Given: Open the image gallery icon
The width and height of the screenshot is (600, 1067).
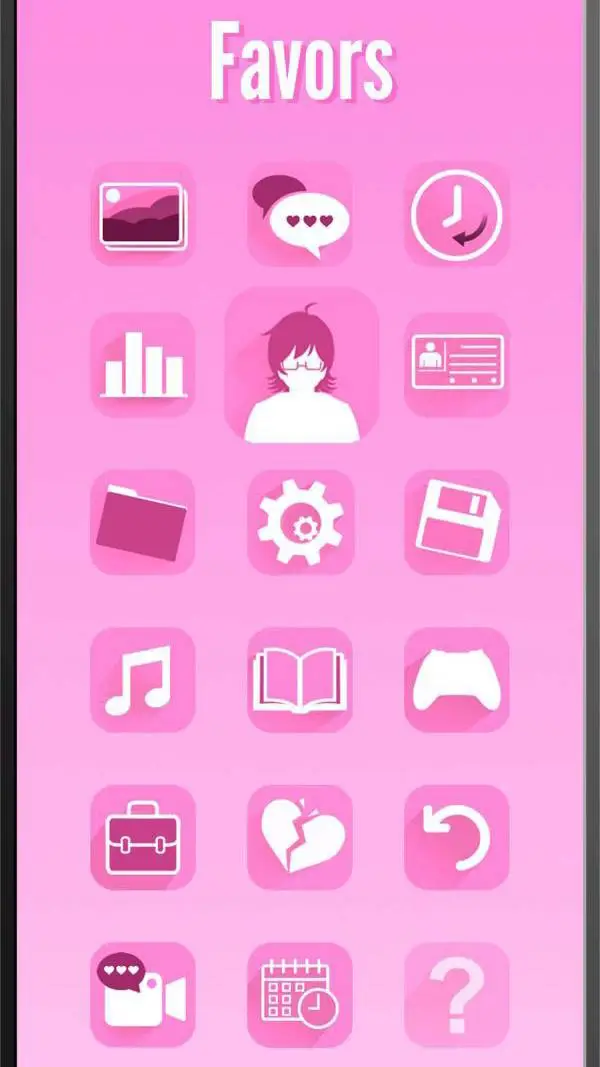Looking at the screenshot, I should pyautogui.click(x=142, y=214).
